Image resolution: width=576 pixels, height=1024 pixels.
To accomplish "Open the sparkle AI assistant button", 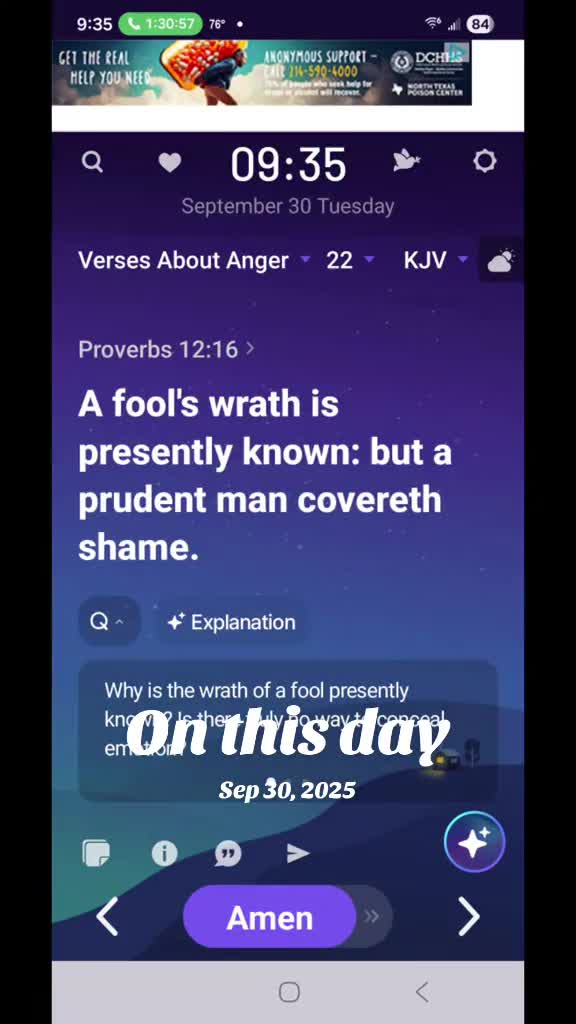I will [475, 842].
